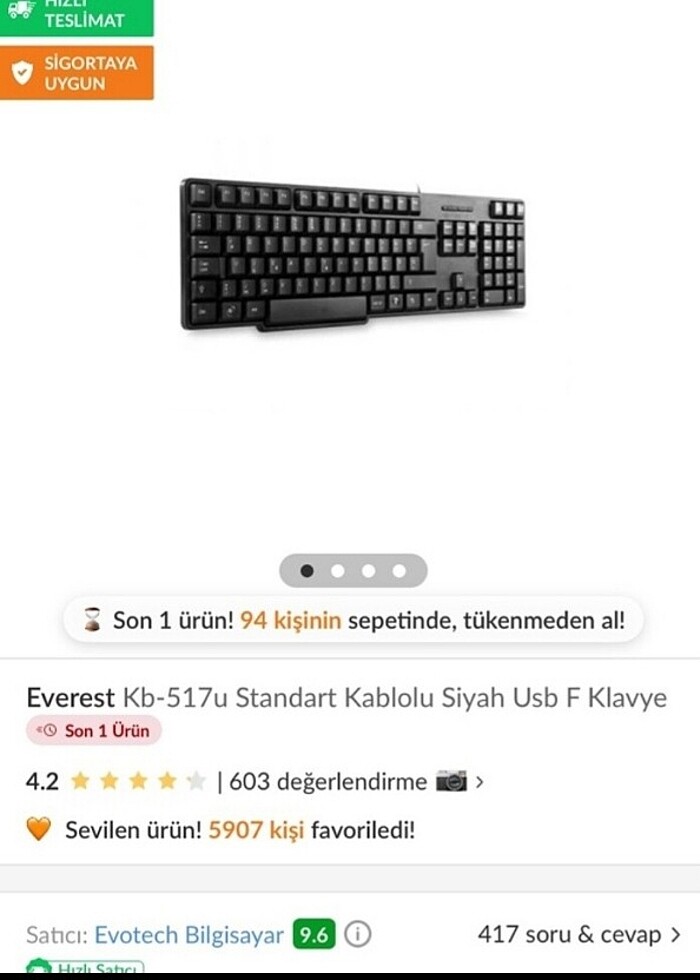Open the Everest brand link
This screenshot has width=700, height=980.
pyautogui.click(x=70, y=697)
